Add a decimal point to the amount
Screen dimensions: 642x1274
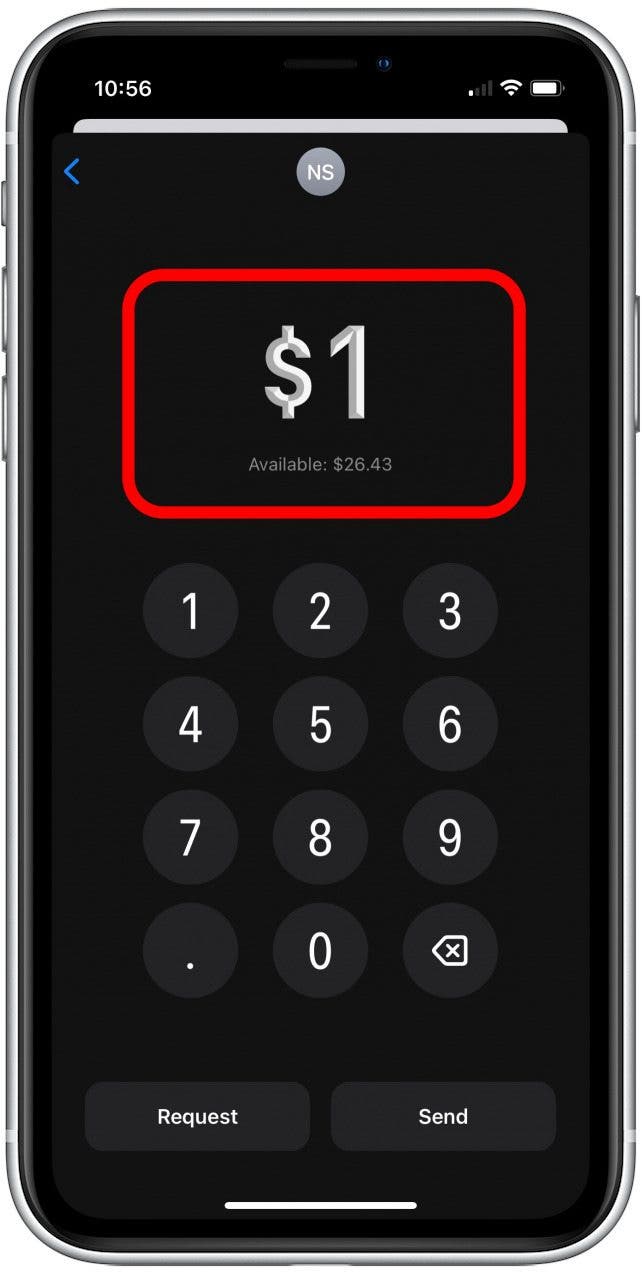[x=190, y=951]
